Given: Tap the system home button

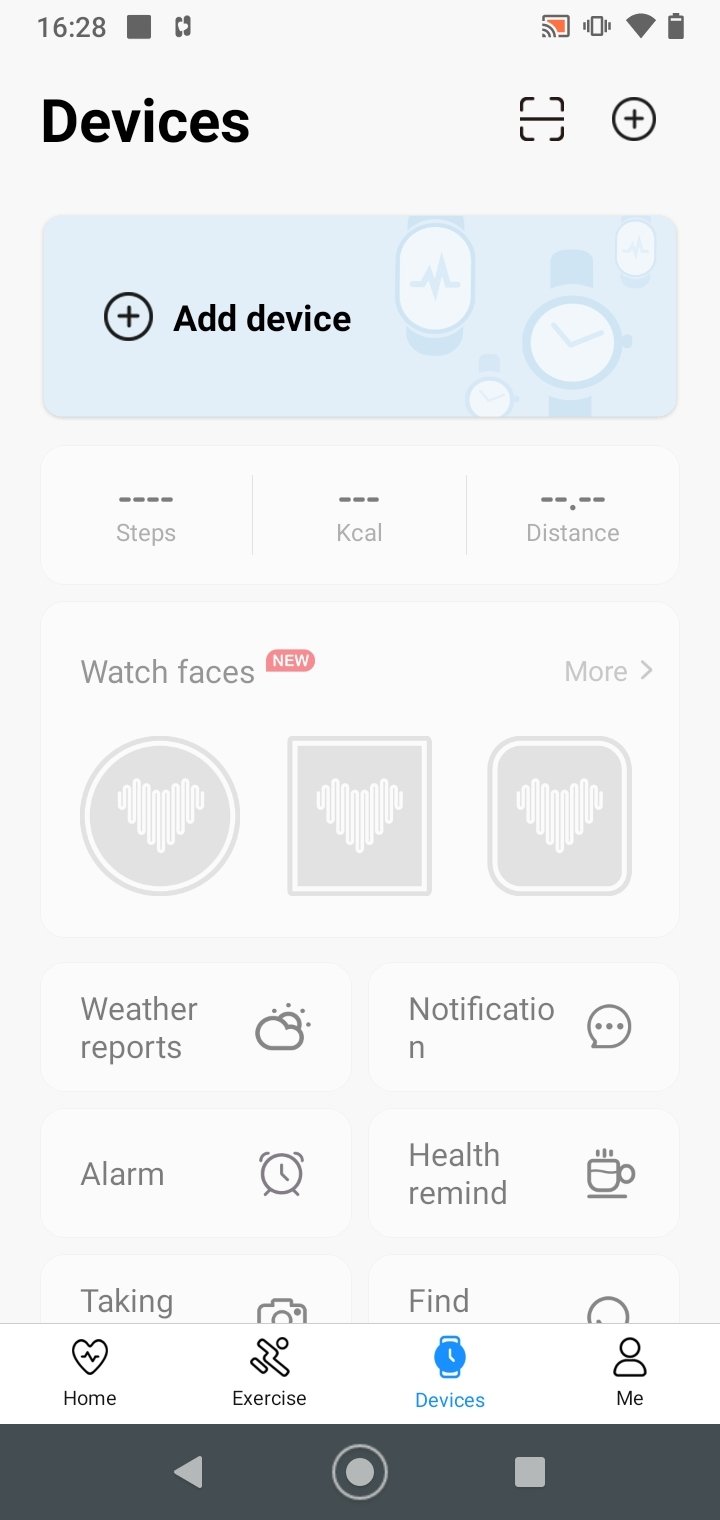Looking at the screenshot, I should pyautogui.click(x=360, y=1472).
